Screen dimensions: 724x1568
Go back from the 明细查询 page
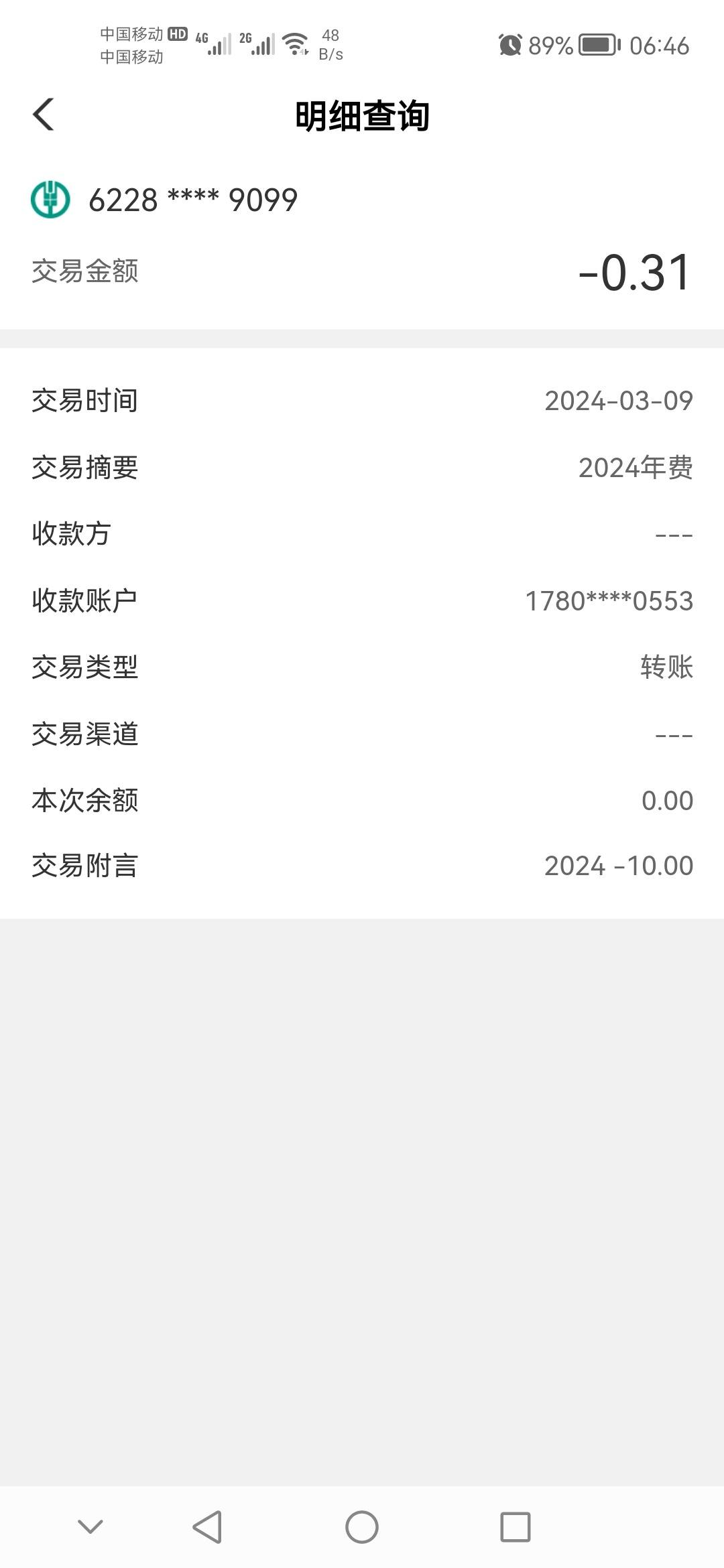44,115
